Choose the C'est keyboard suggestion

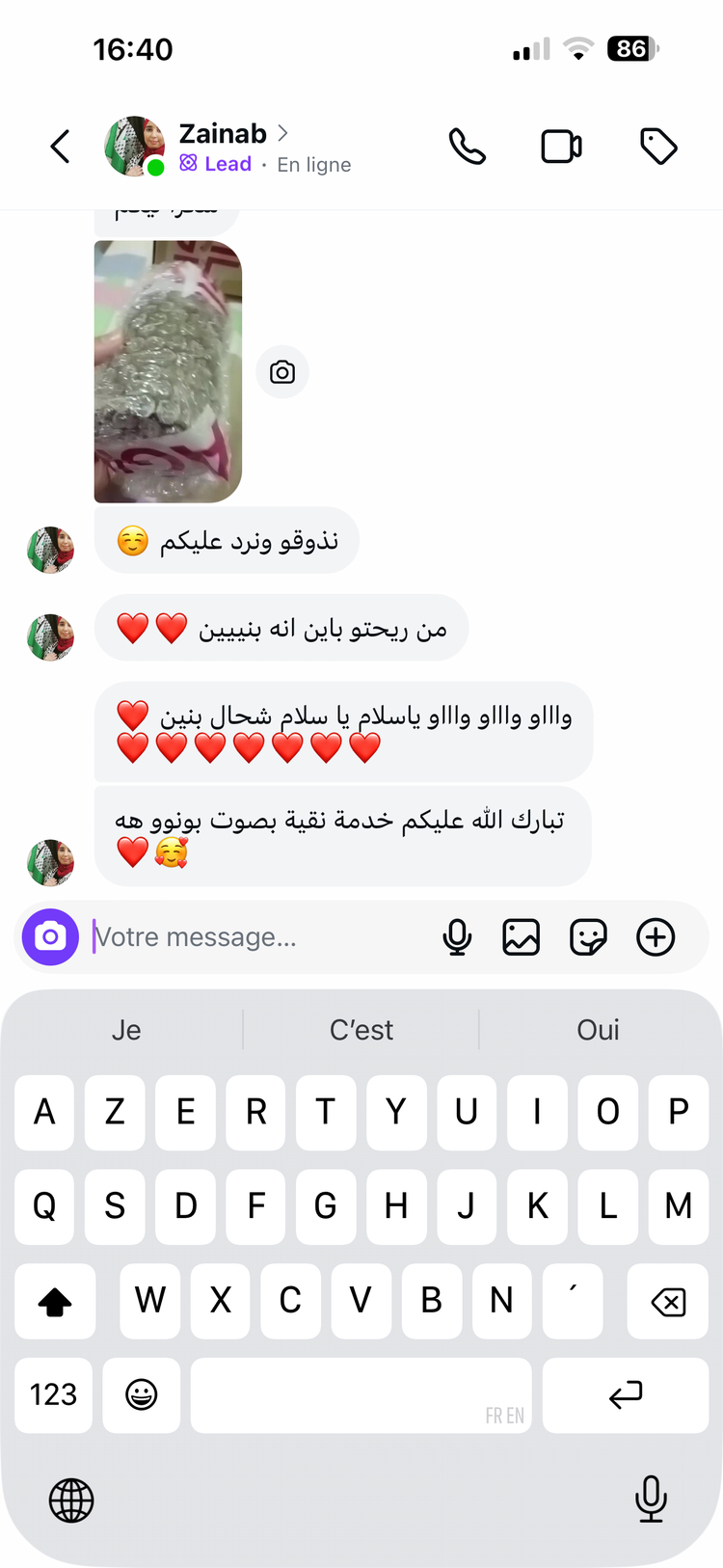[361, 1030]
